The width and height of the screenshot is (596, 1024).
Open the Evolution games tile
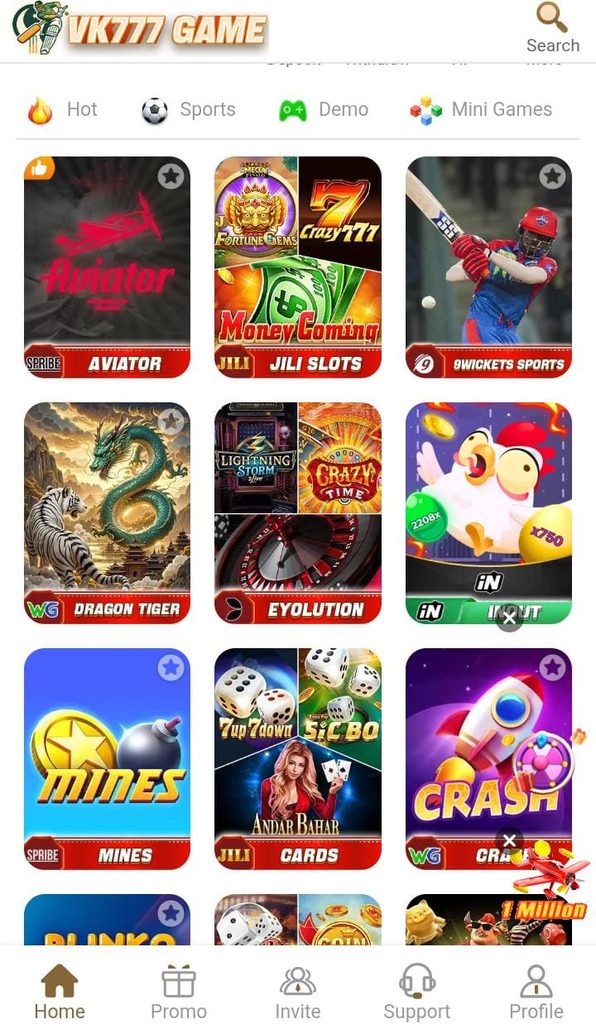298,513
